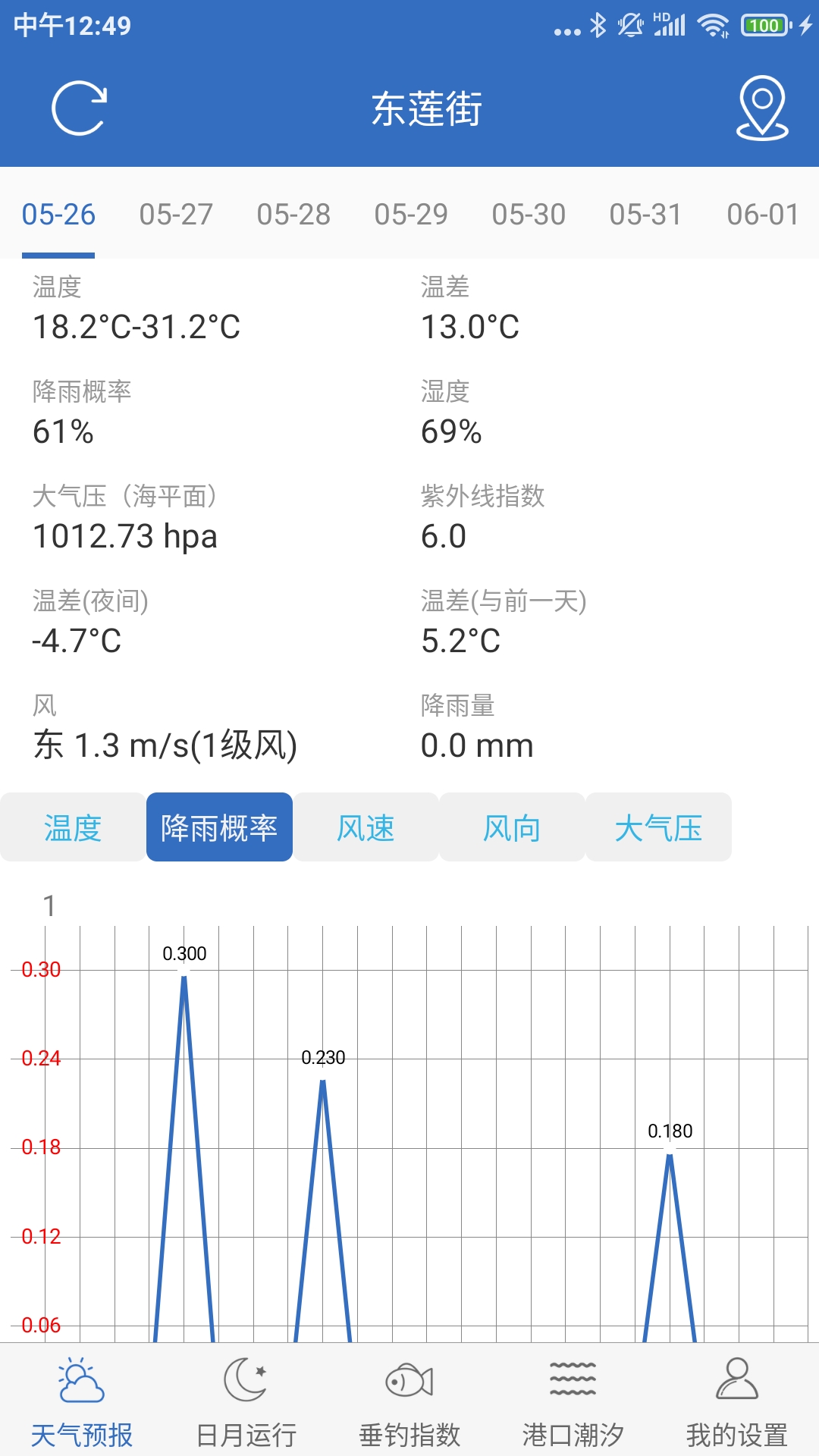Open 我的设置 tab
The height and width of the screenshot is (1456, 819).
737,1401
